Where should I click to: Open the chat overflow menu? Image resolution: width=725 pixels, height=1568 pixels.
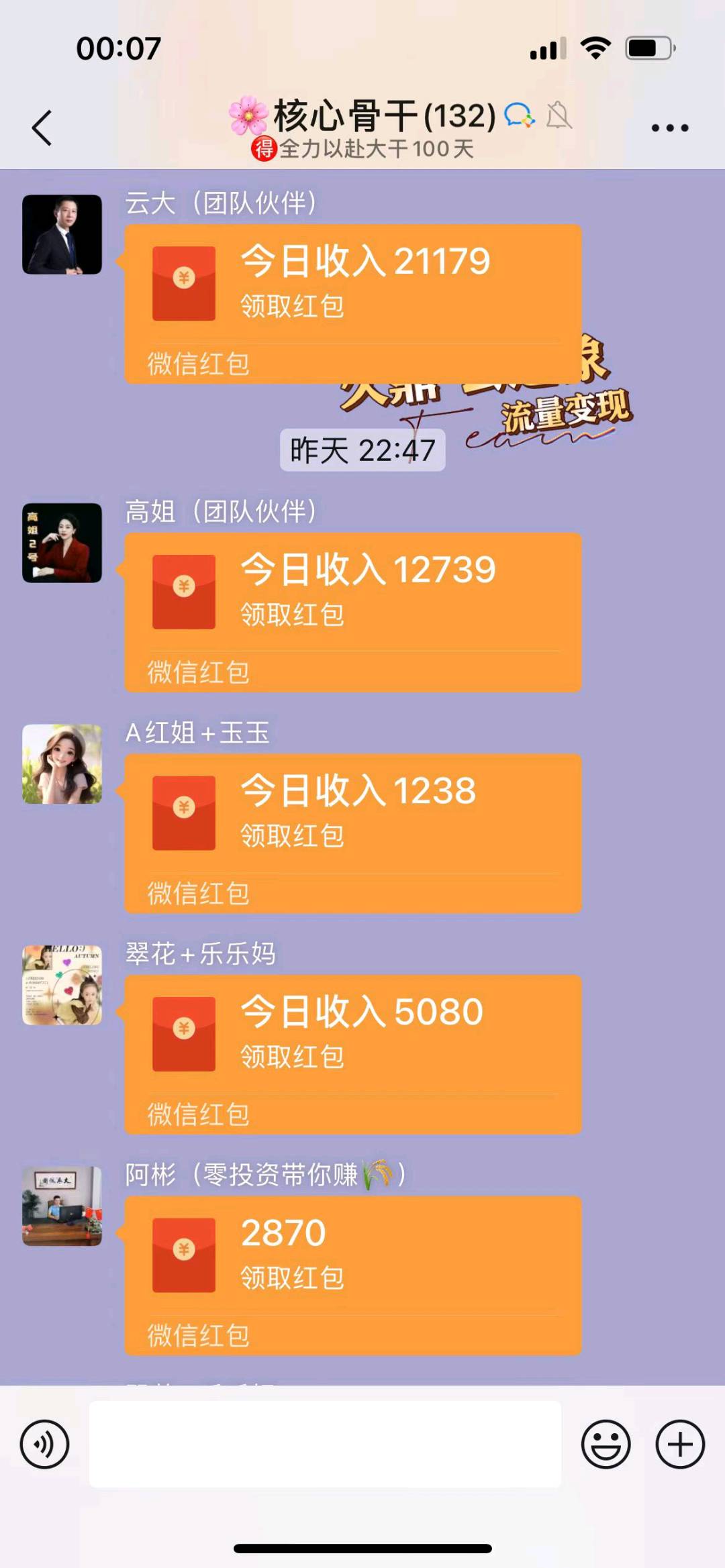pos(669,127)
